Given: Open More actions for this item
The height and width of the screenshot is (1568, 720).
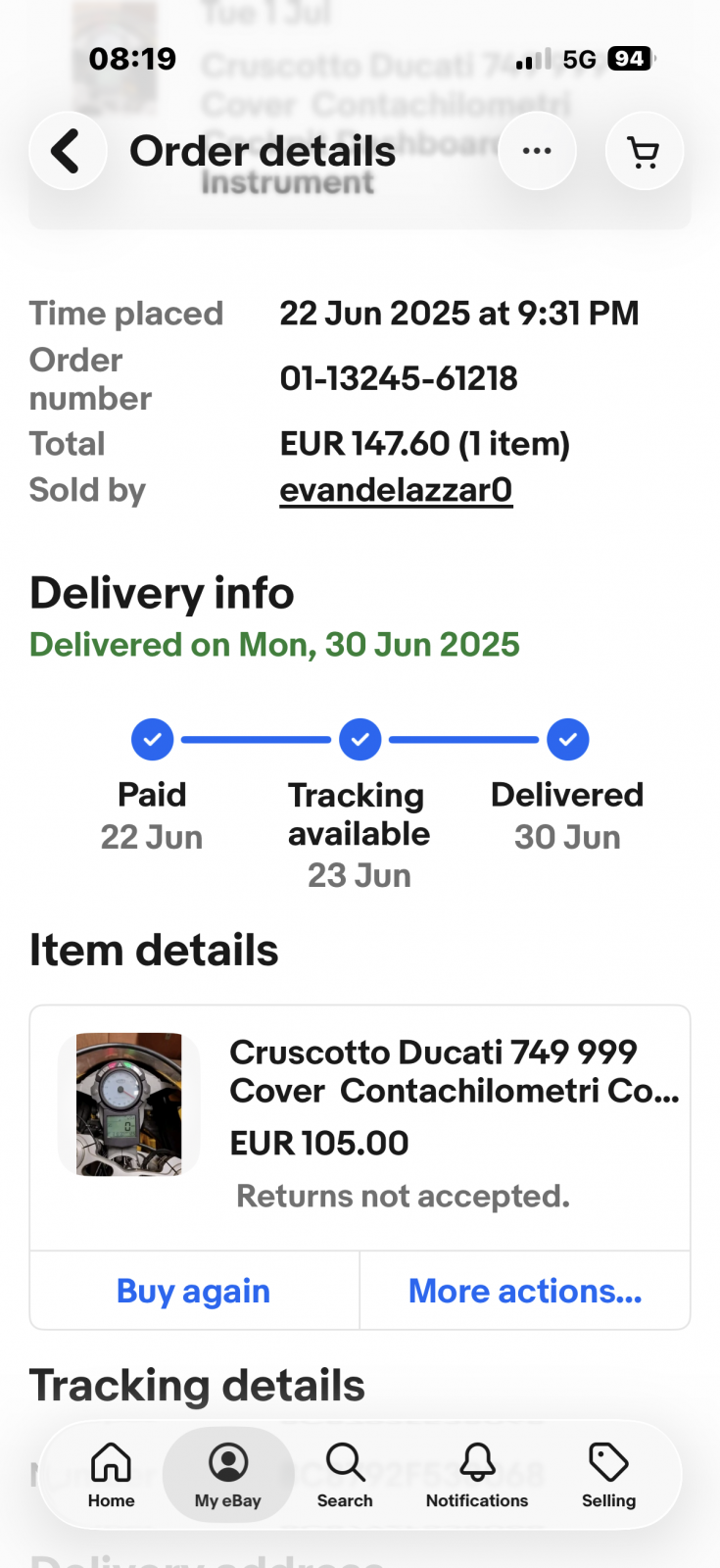Looking at the screenshot, I should (x=525, y=1291).
